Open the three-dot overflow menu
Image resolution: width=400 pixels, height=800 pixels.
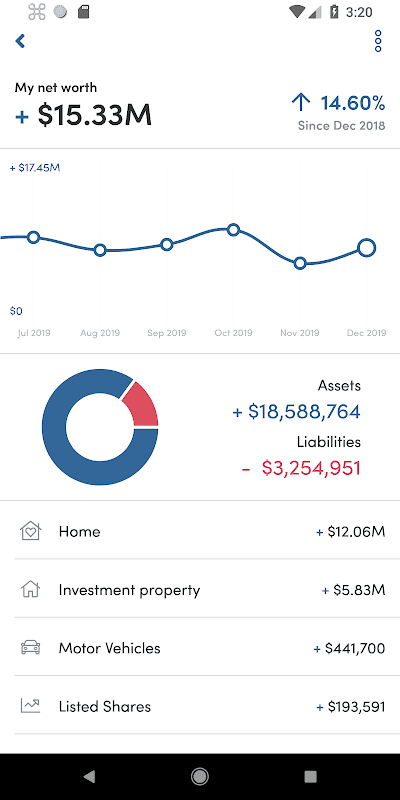click(378, 41)
